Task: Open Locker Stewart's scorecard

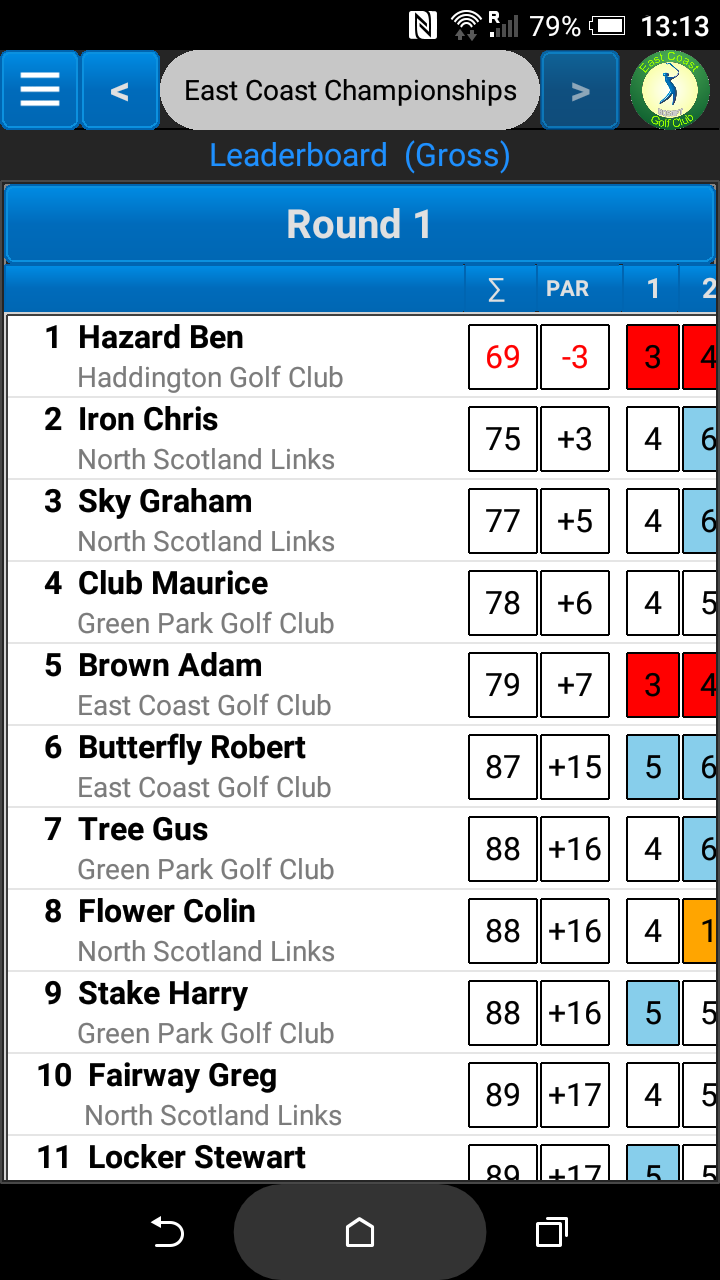Action: pos(363,1158)
